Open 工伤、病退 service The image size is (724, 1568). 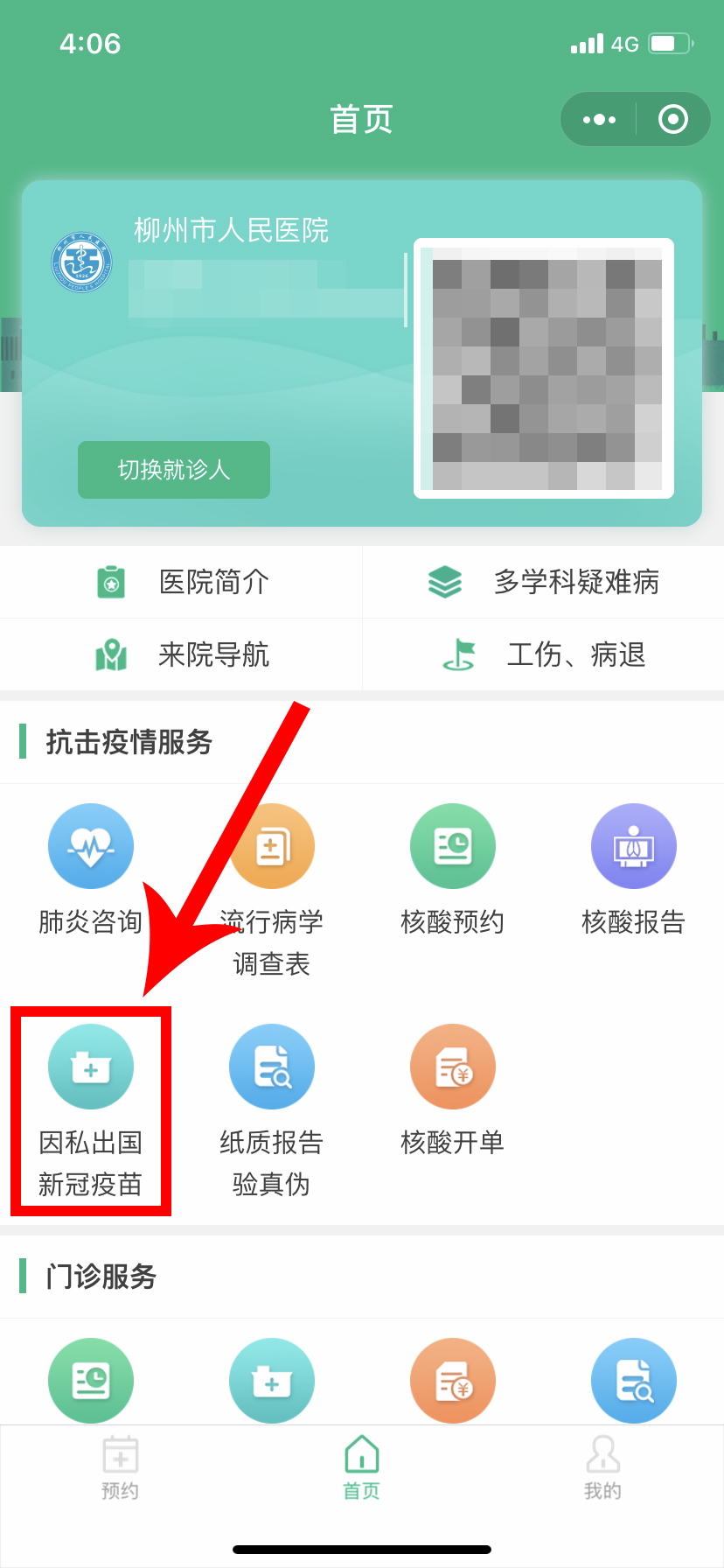(x=543, y=654)
